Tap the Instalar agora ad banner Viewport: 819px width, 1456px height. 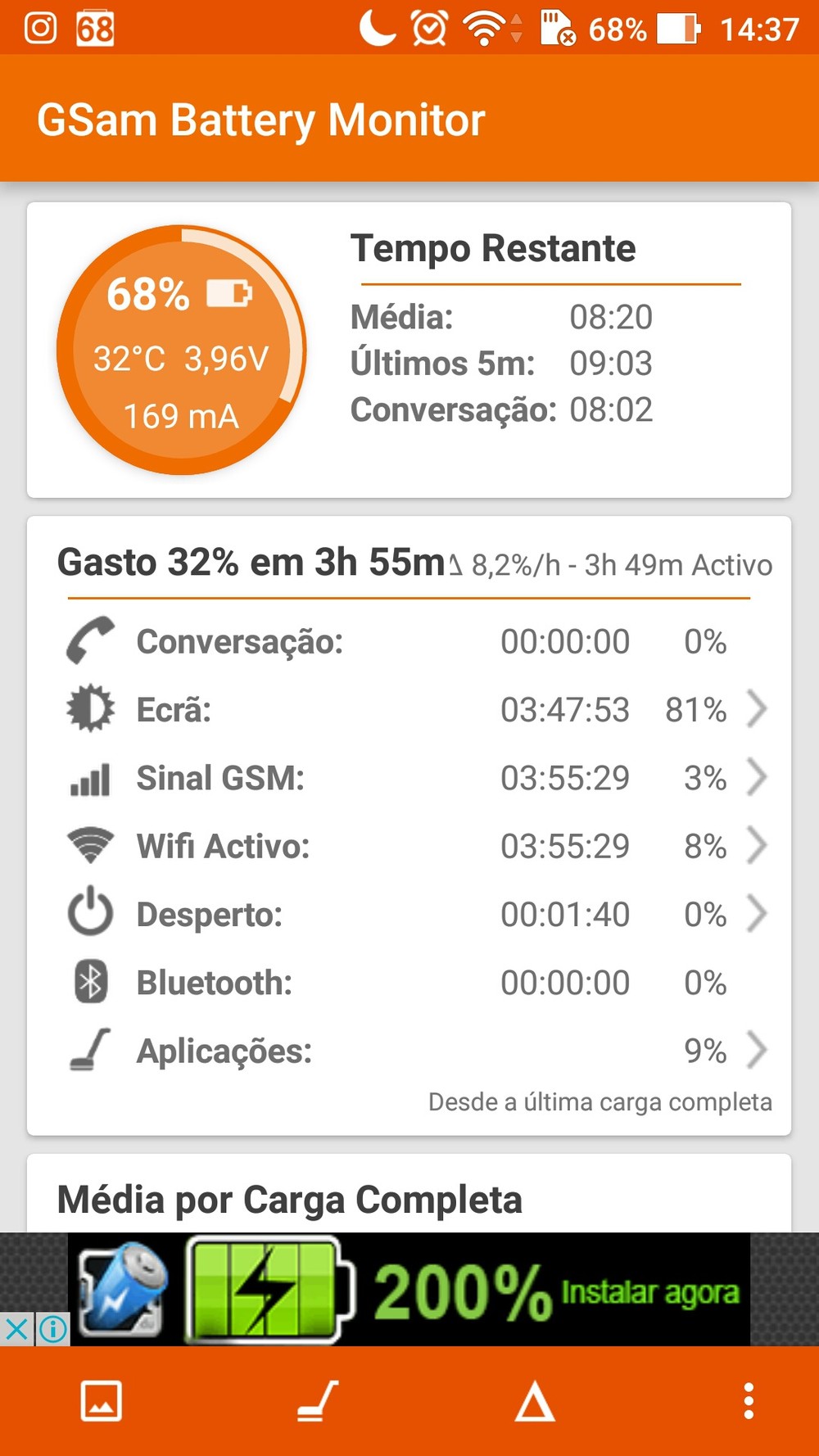click(409, 1291)
